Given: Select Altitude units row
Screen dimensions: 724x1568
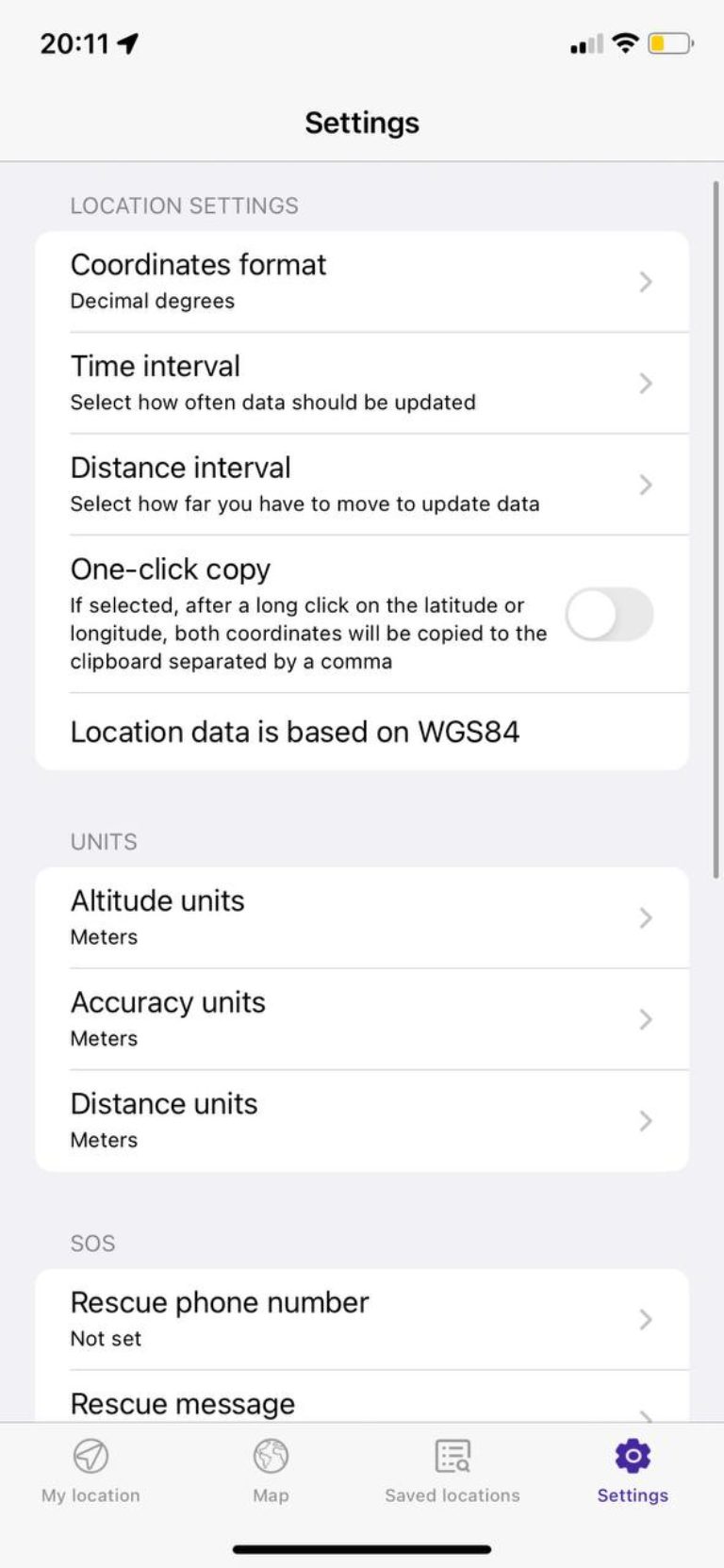Looking at the screenshot, I should [x=362, y=916].
